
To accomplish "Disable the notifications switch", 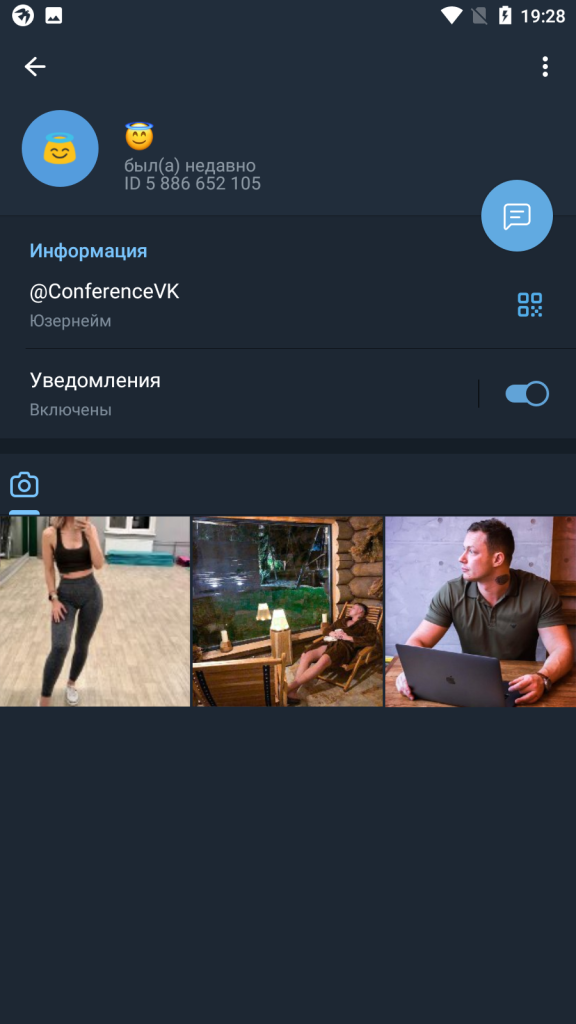I will pos(527,394).
